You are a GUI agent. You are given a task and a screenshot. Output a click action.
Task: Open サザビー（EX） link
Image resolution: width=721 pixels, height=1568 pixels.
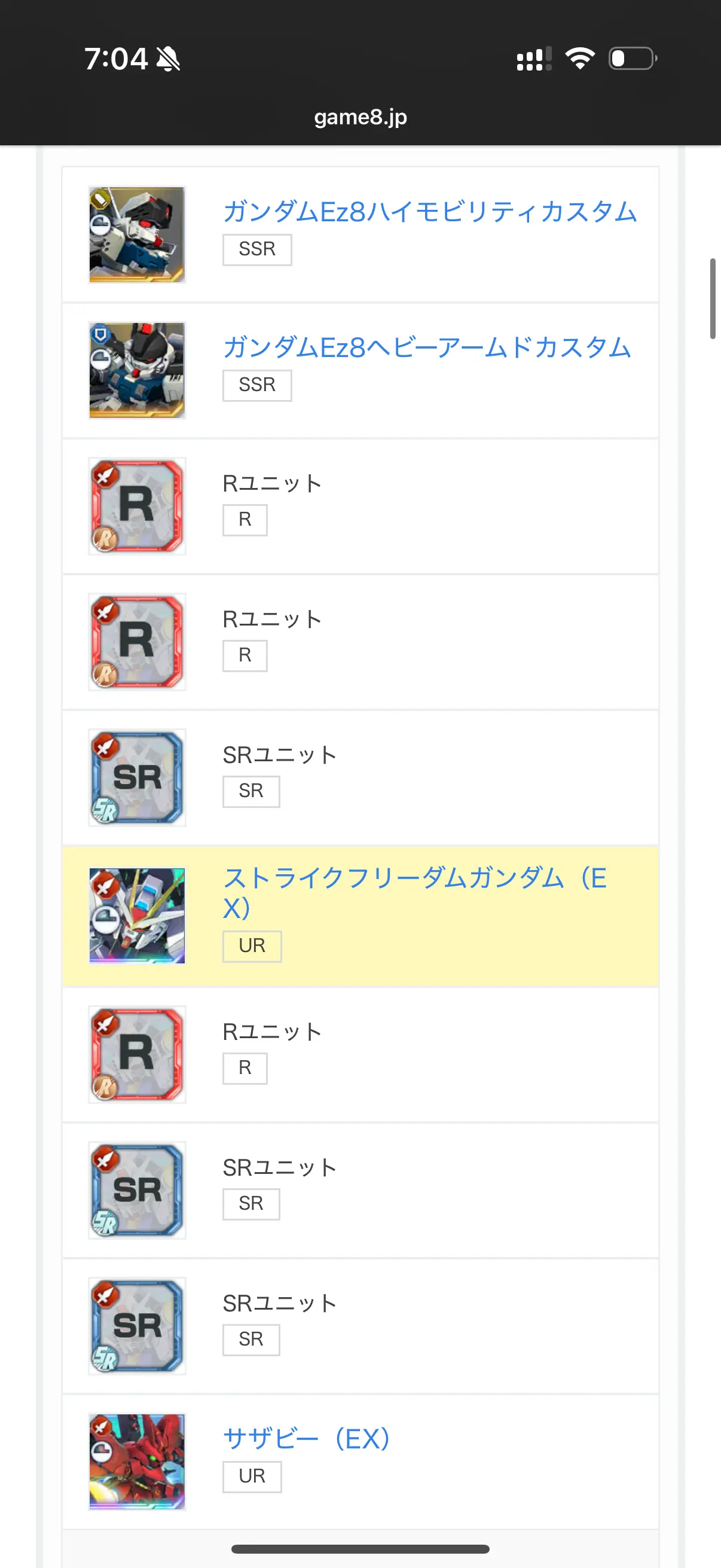pyautogui.click(x=306, y=1439)
